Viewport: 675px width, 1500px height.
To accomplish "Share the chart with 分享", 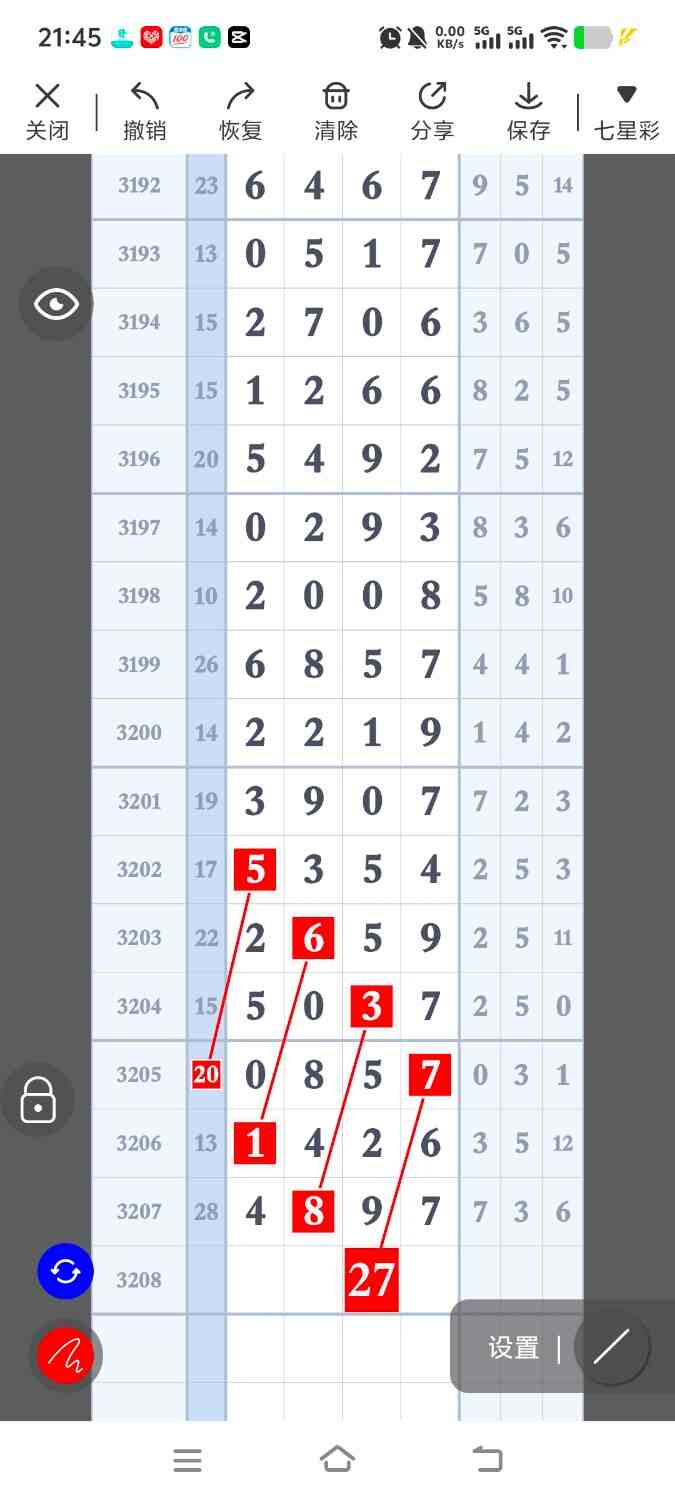I will click(432, 110).
